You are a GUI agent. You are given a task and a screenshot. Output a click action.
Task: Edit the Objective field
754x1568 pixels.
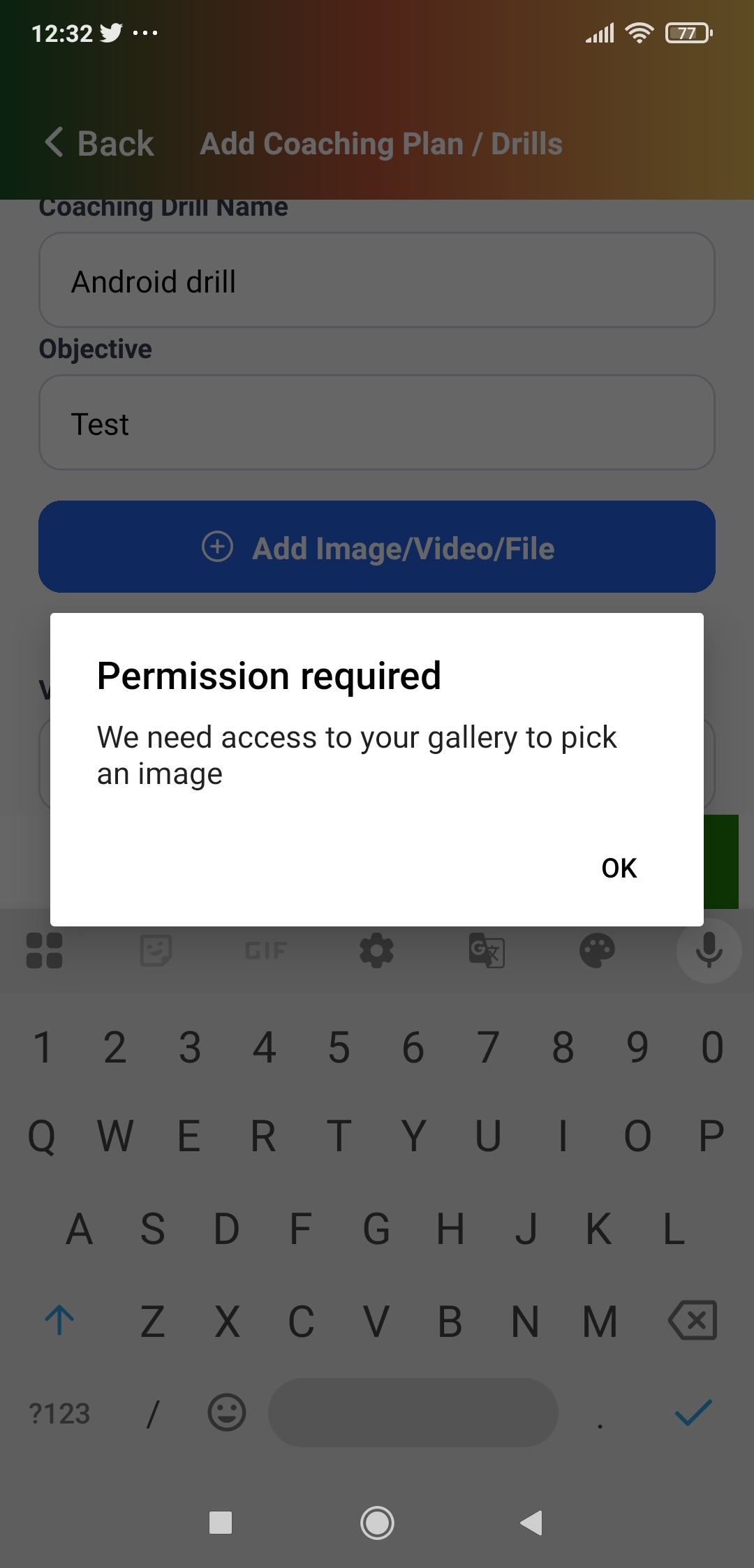[x=377, y=424]
